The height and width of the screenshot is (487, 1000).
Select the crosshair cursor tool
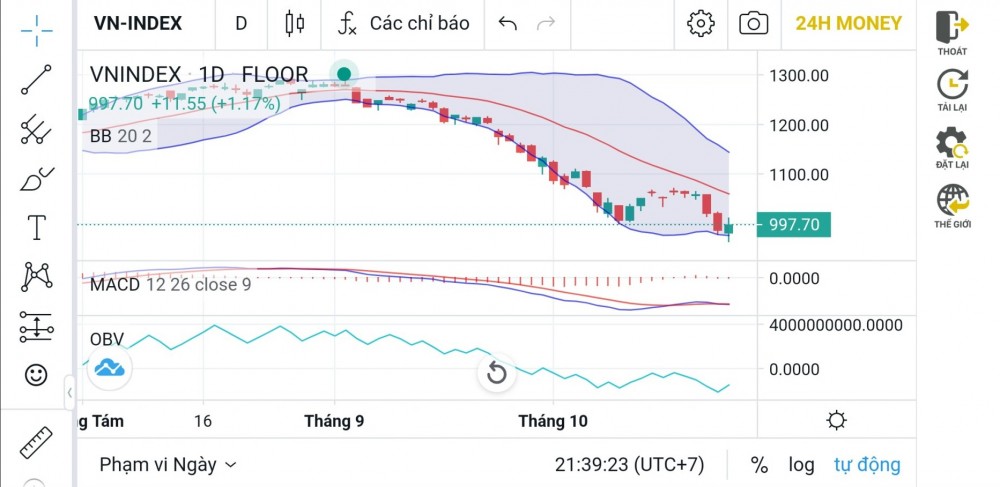click(36, 31)
